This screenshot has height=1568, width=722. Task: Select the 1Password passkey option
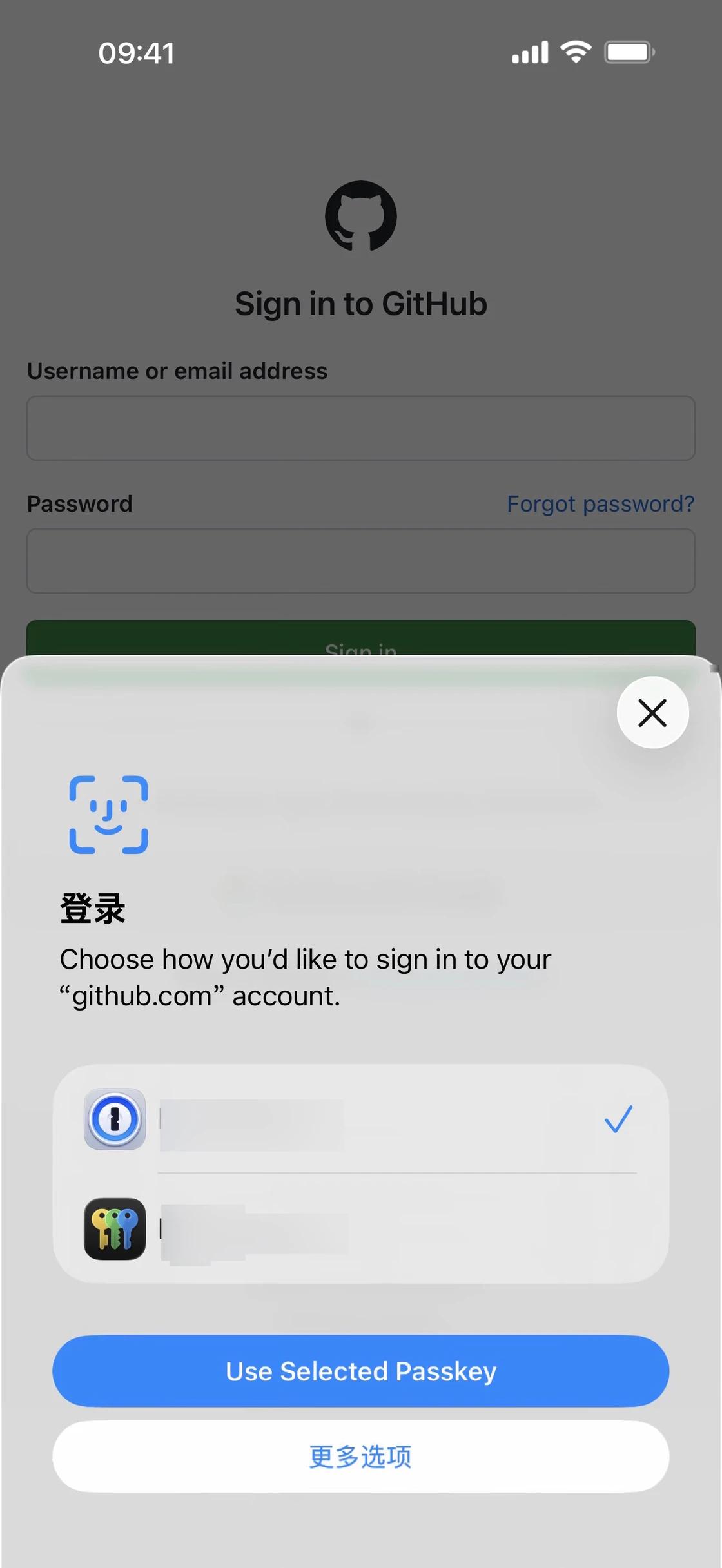pyautogui.click(x=361, y=1119)
